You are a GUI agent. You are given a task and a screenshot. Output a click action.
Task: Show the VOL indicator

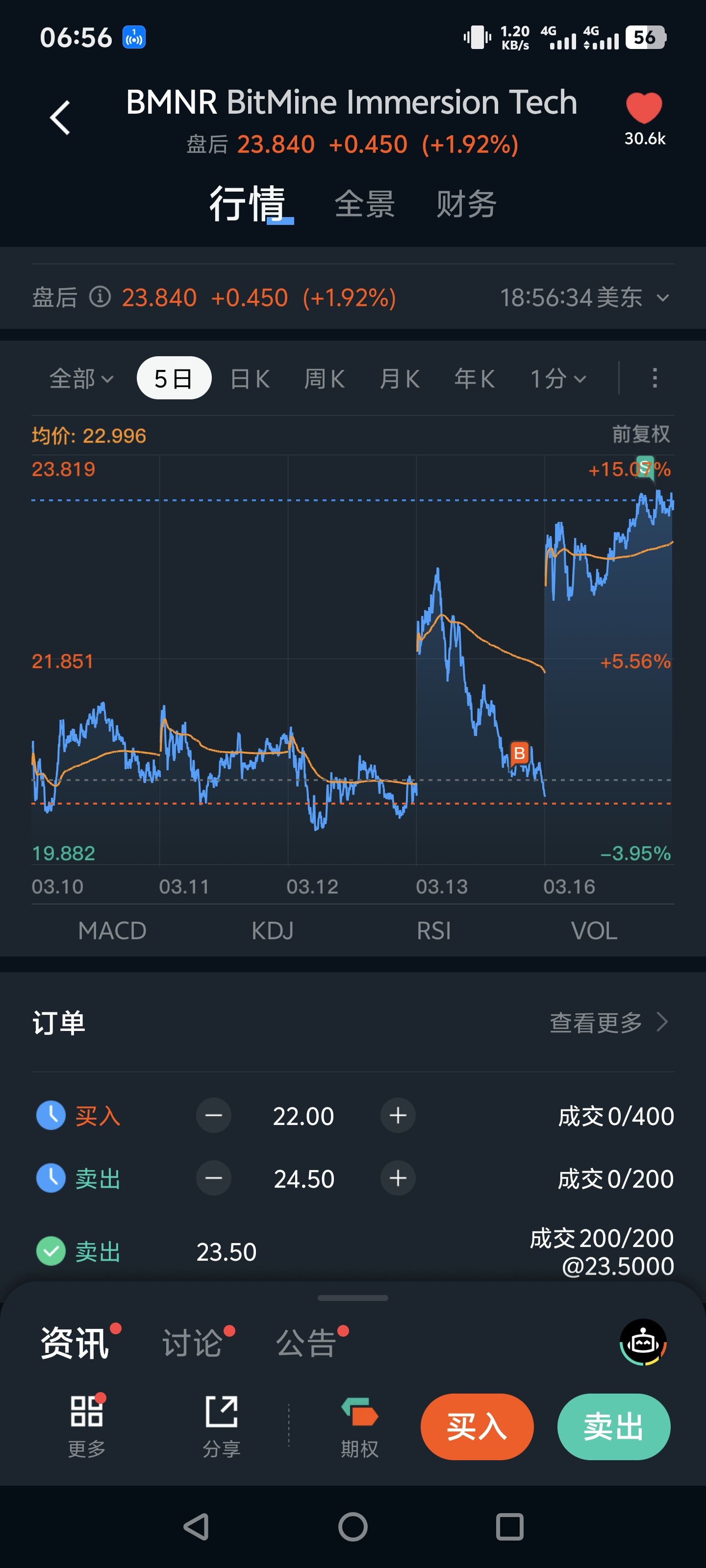[594, 931]
